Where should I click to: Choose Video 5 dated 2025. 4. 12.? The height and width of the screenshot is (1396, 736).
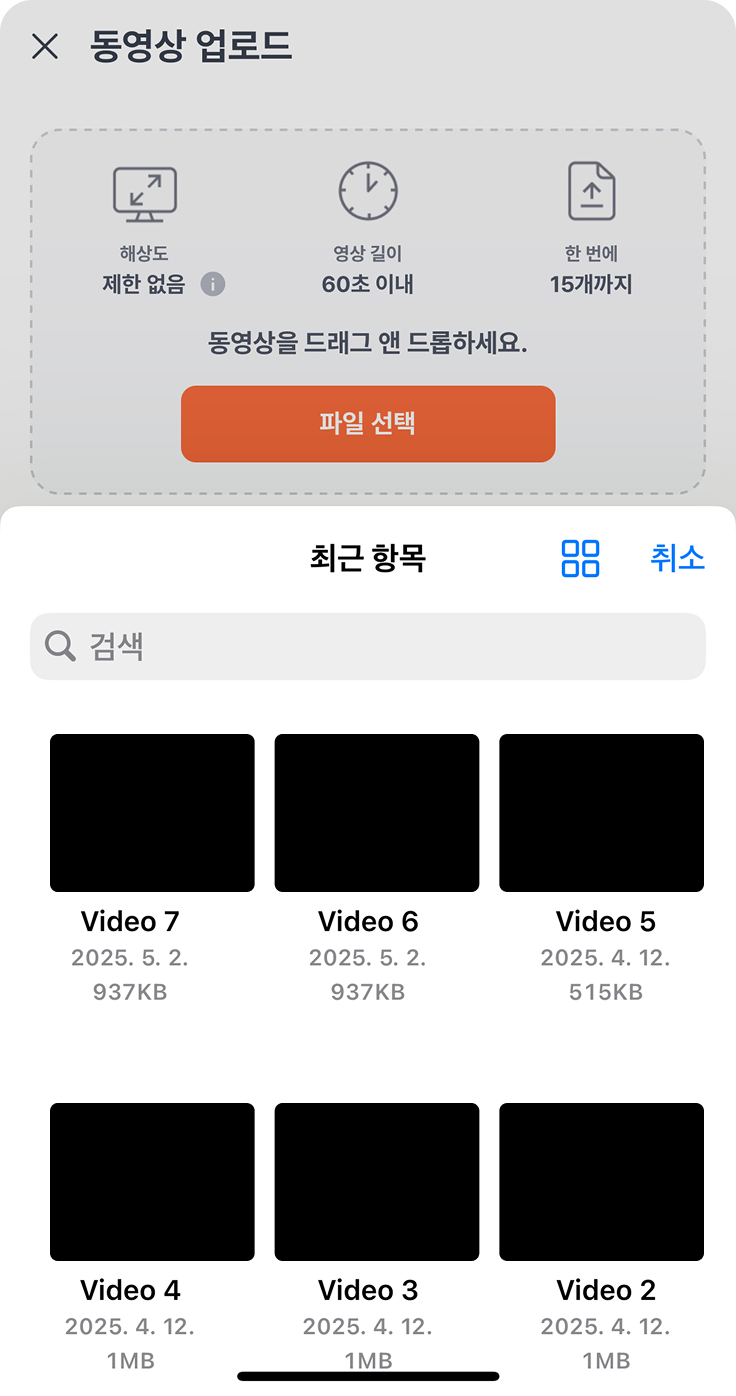pyautogui.click(x=601, y=813)
